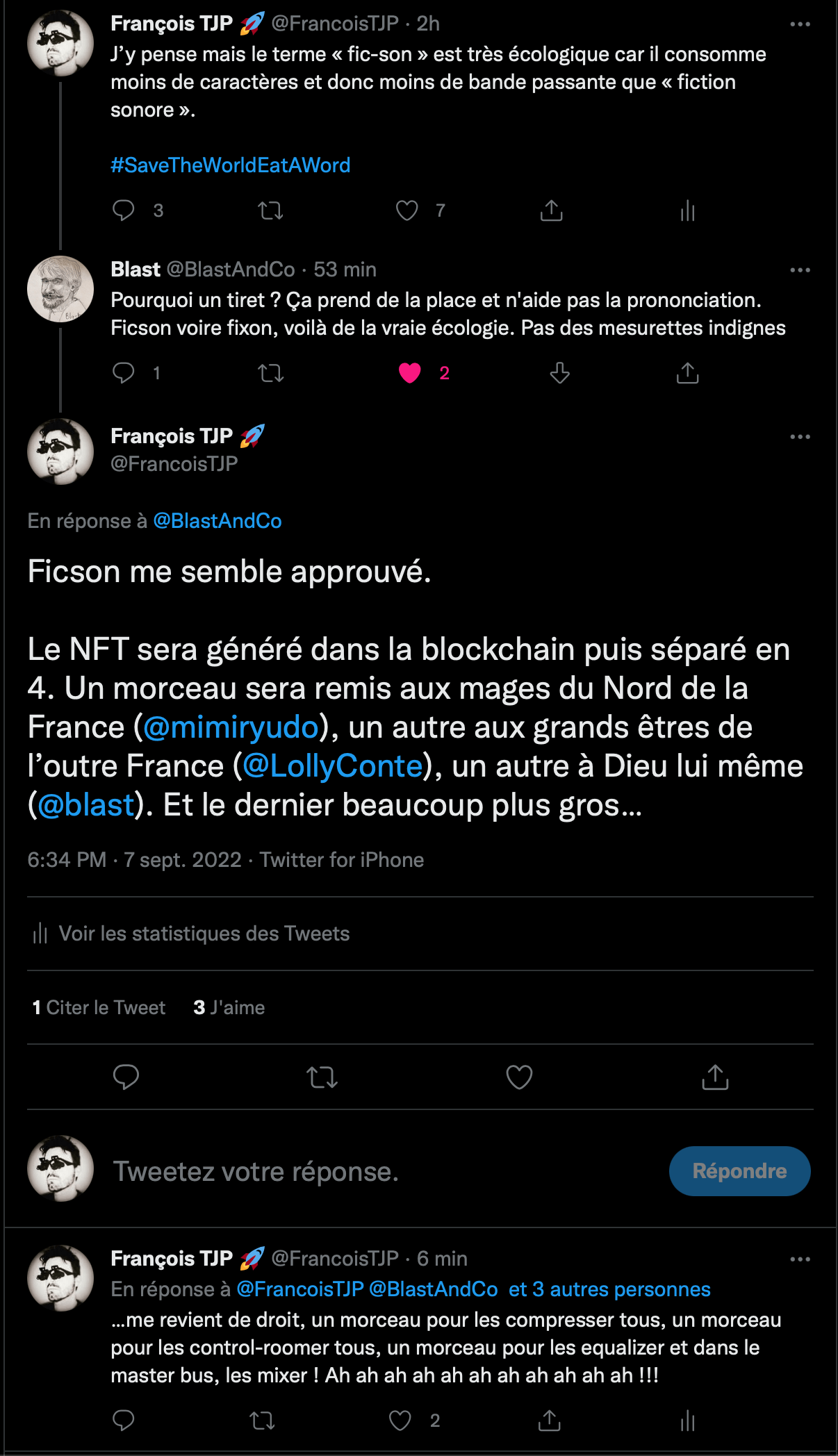This screenshot has height=1456, width=838.
Task: Download icon under Blast's reply
Action: 559,373
